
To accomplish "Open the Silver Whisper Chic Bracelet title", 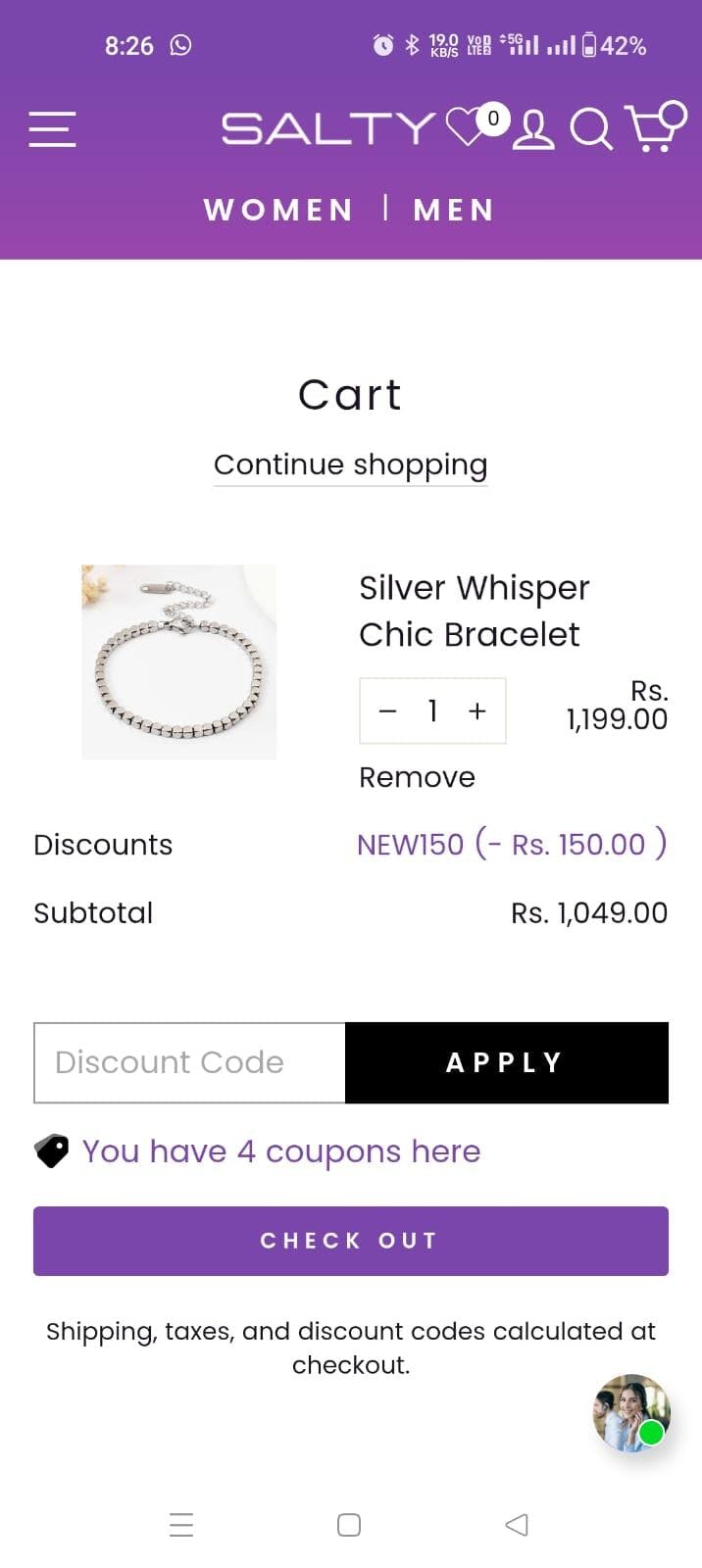I will [x=474, y=611].
